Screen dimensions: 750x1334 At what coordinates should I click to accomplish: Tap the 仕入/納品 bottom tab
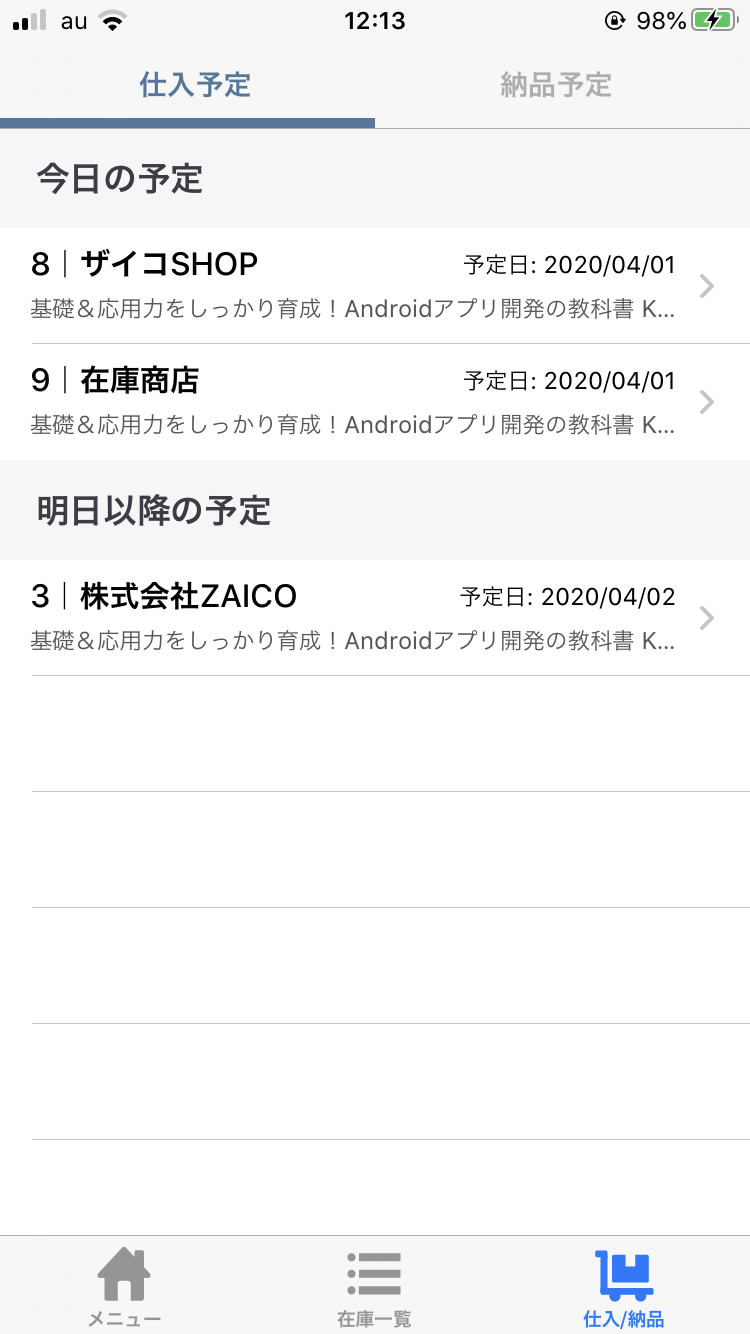[623, 1287]
